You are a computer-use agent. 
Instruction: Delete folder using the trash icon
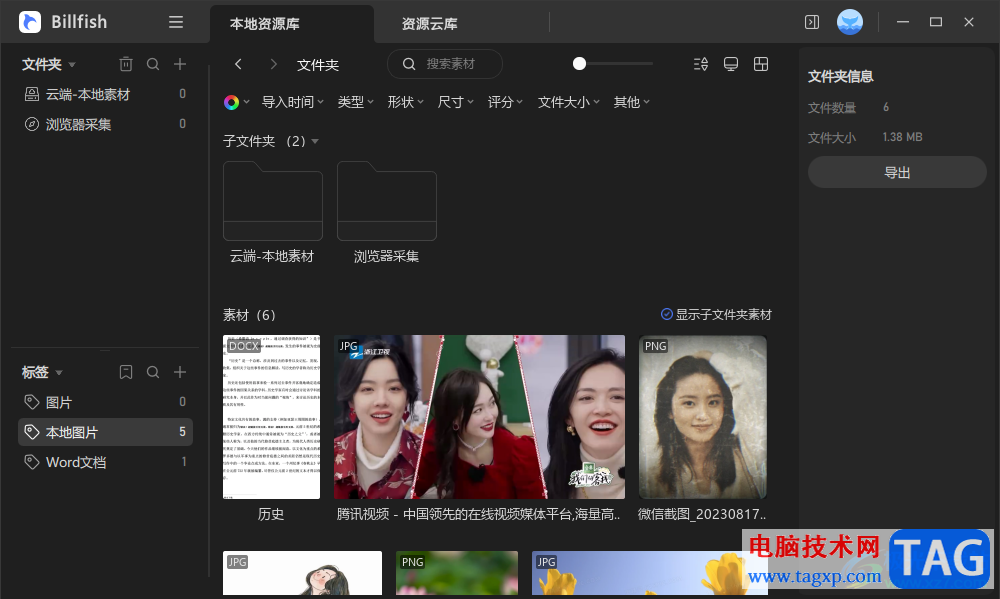pyautogui.click(x=126, y=64)
